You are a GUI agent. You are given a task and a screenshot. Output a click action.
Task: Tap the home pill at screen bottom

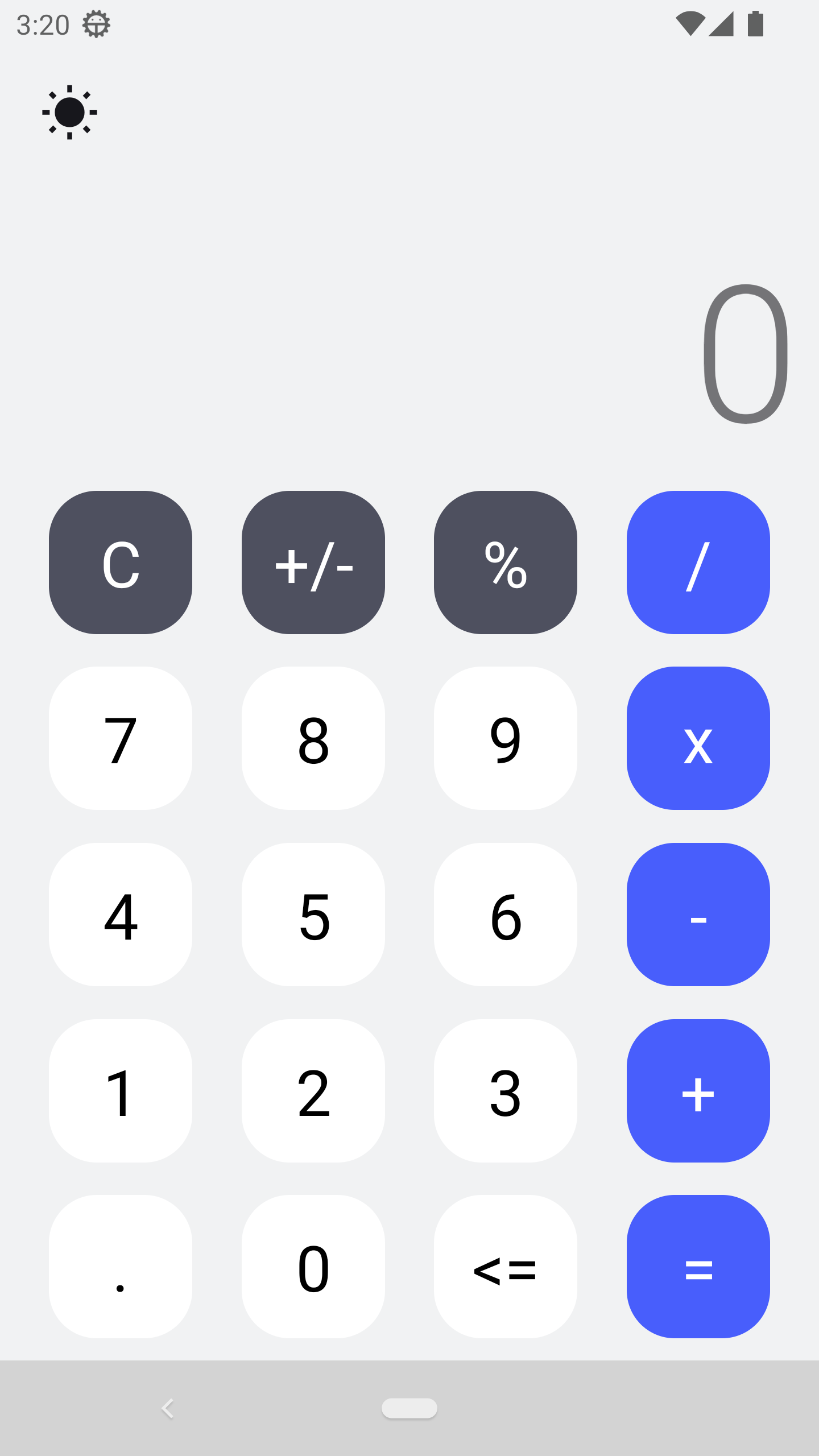pyautogui.click(x=409, y=1408)
